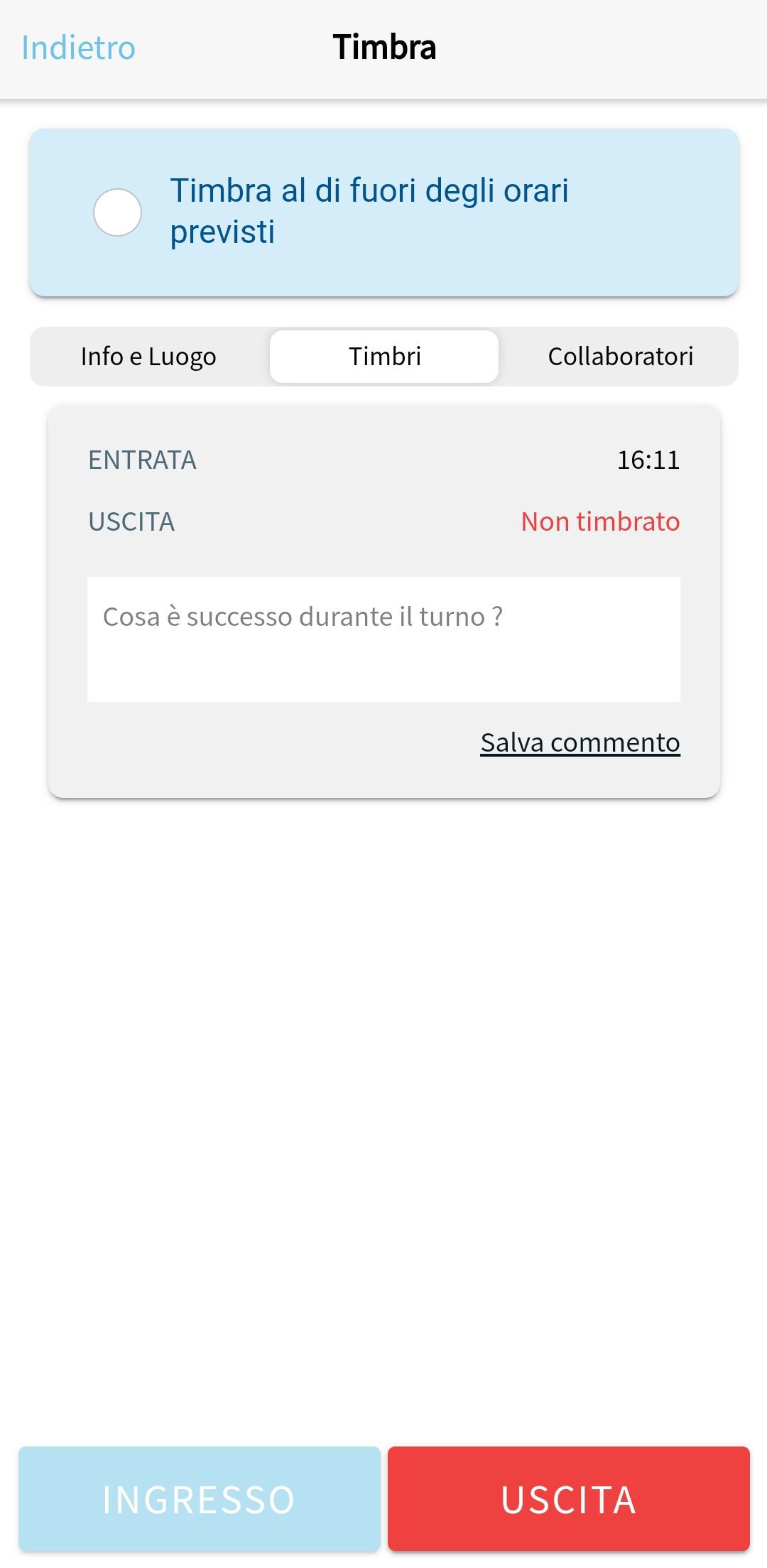Clock out with the red USCITA button
The height and width of the screenshot is (1568, 767).
coord(568,1499)
